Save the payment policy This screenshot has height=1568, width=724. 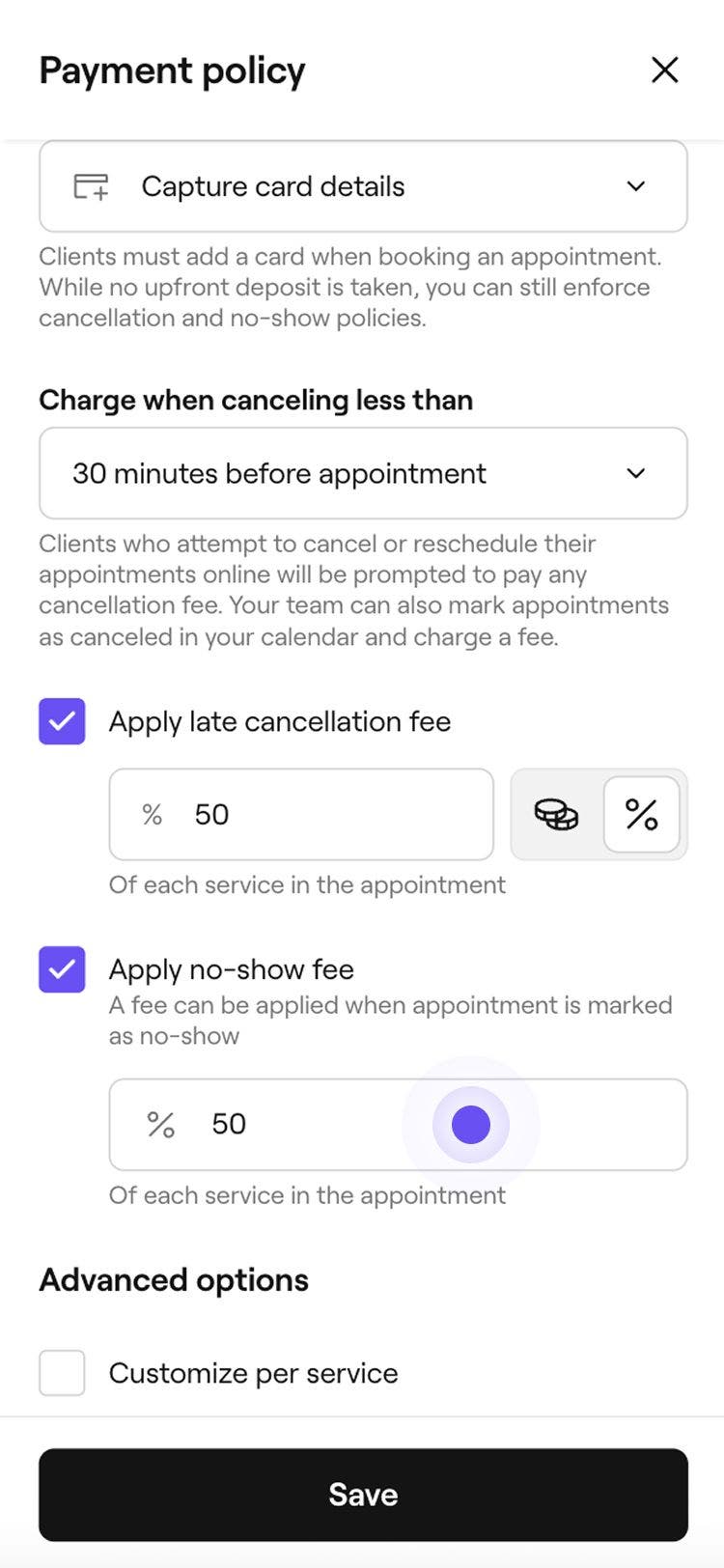[x=363, y=1494]
